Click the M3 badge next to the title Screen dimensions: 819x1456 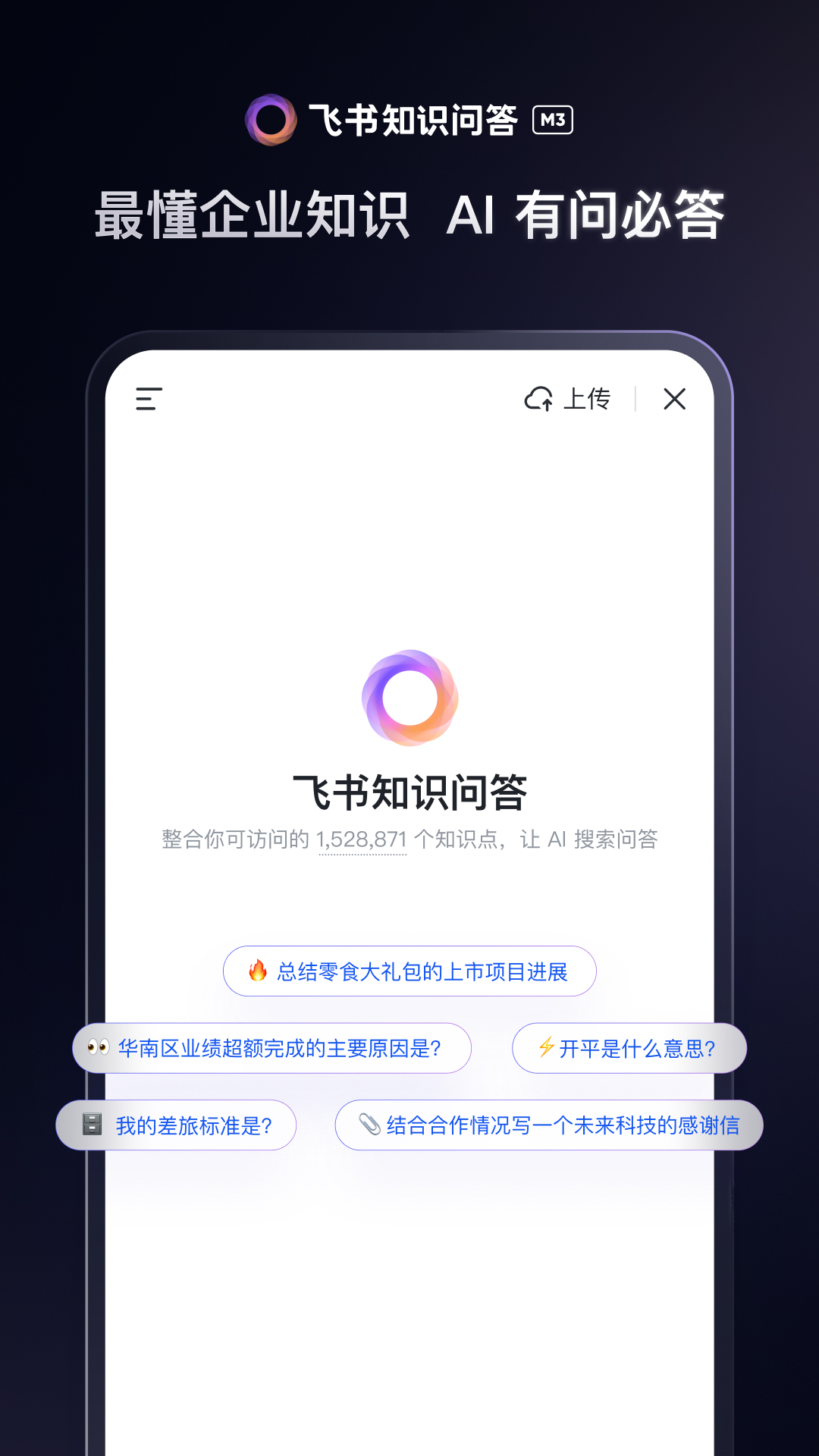(554, 119)
